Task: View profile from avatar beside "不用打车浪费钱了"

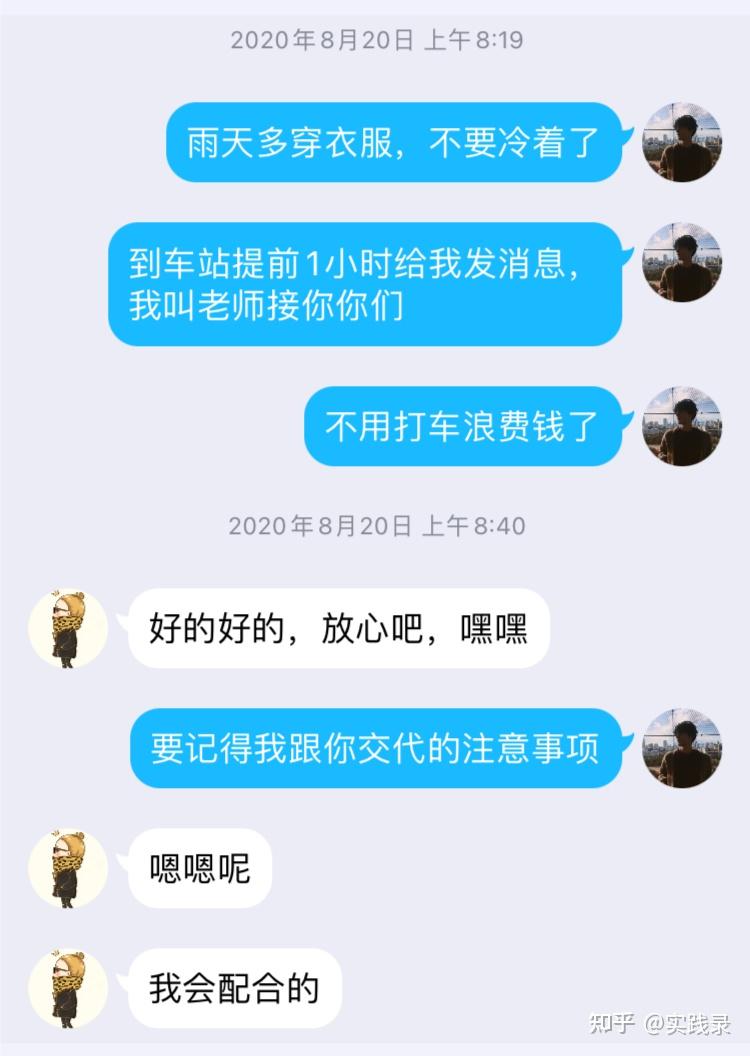Action: (681, 426)
